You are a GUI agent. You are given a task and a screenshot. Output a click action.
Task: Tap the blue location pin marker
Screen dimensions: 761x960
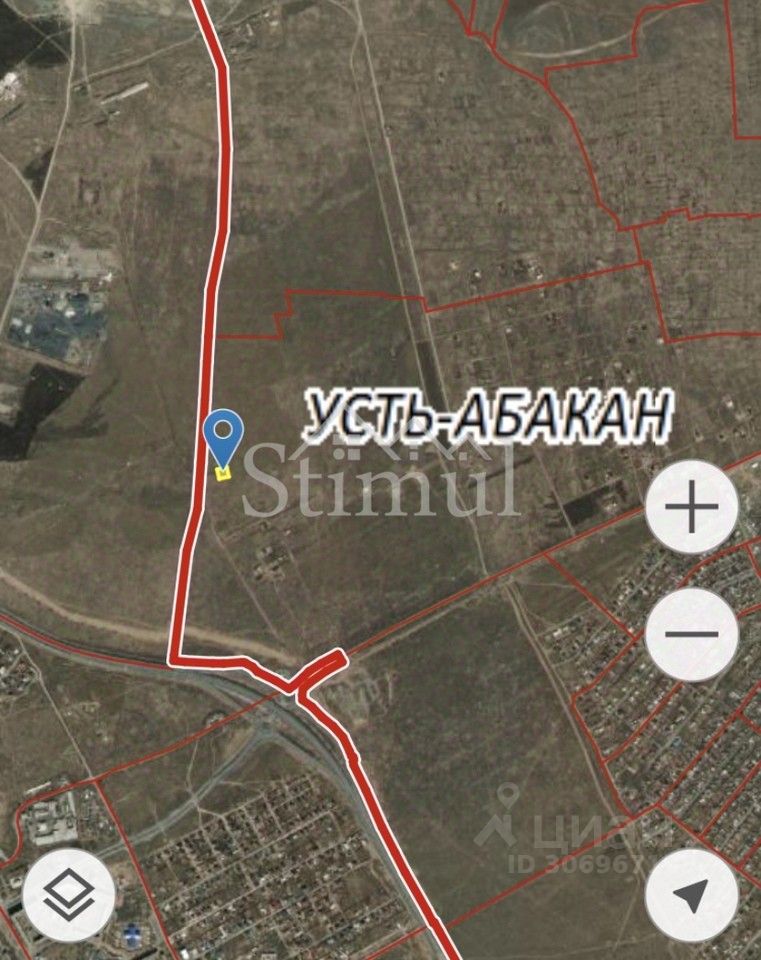point(224,438)
